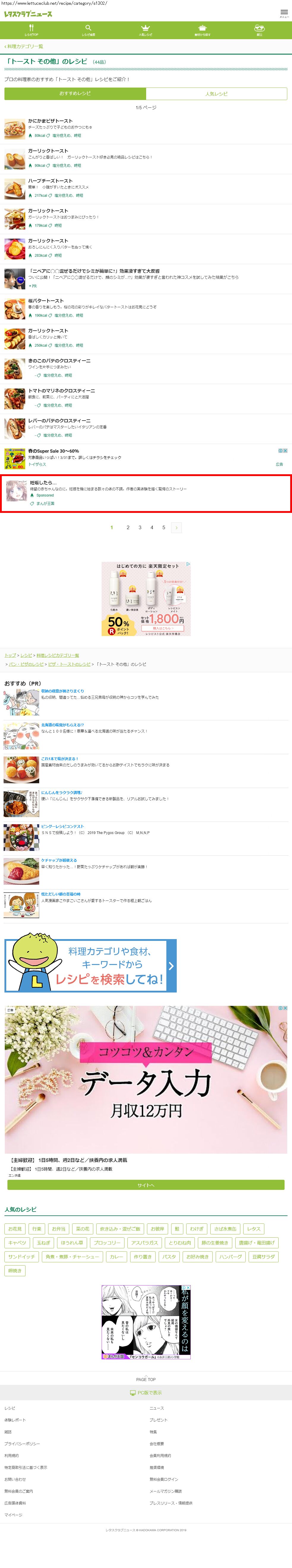Go to page 2 of results
Image resolution: width=292 pixels, height=1568 pixels.
(x=128, y=528)
